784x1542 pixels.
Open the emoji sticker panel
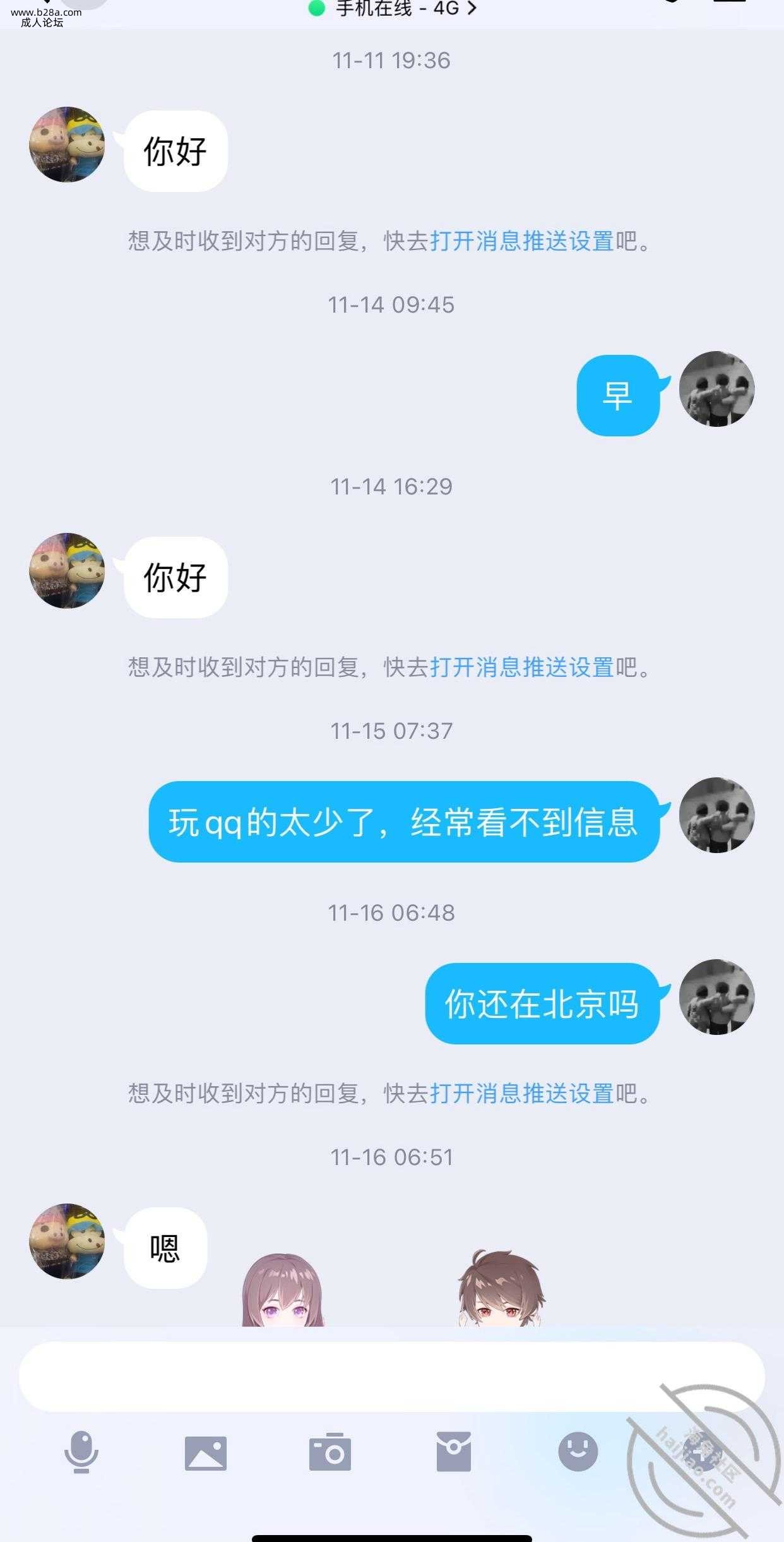[578, 1451]
